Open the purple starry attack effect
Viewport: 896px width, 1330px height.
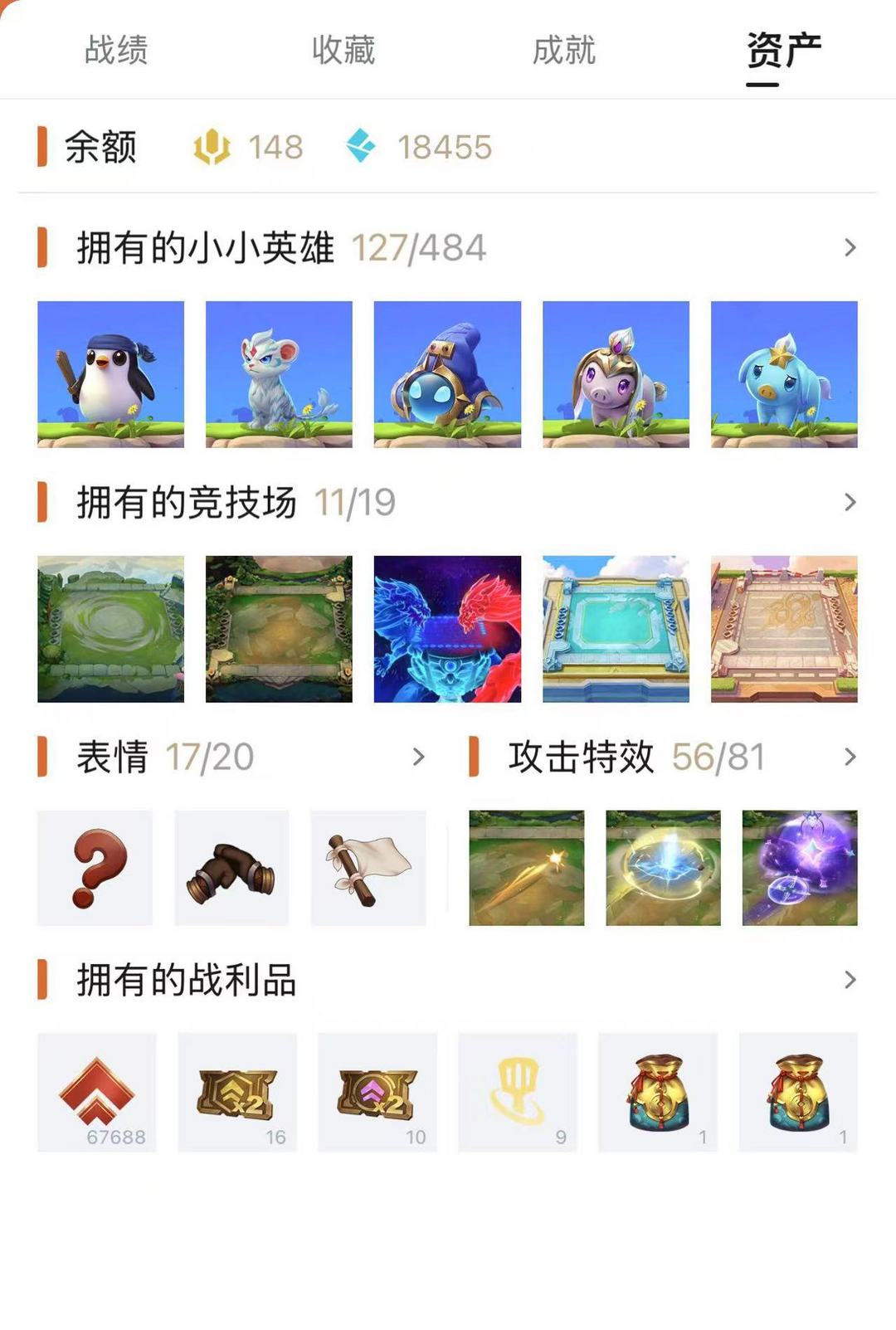[800, 868]
